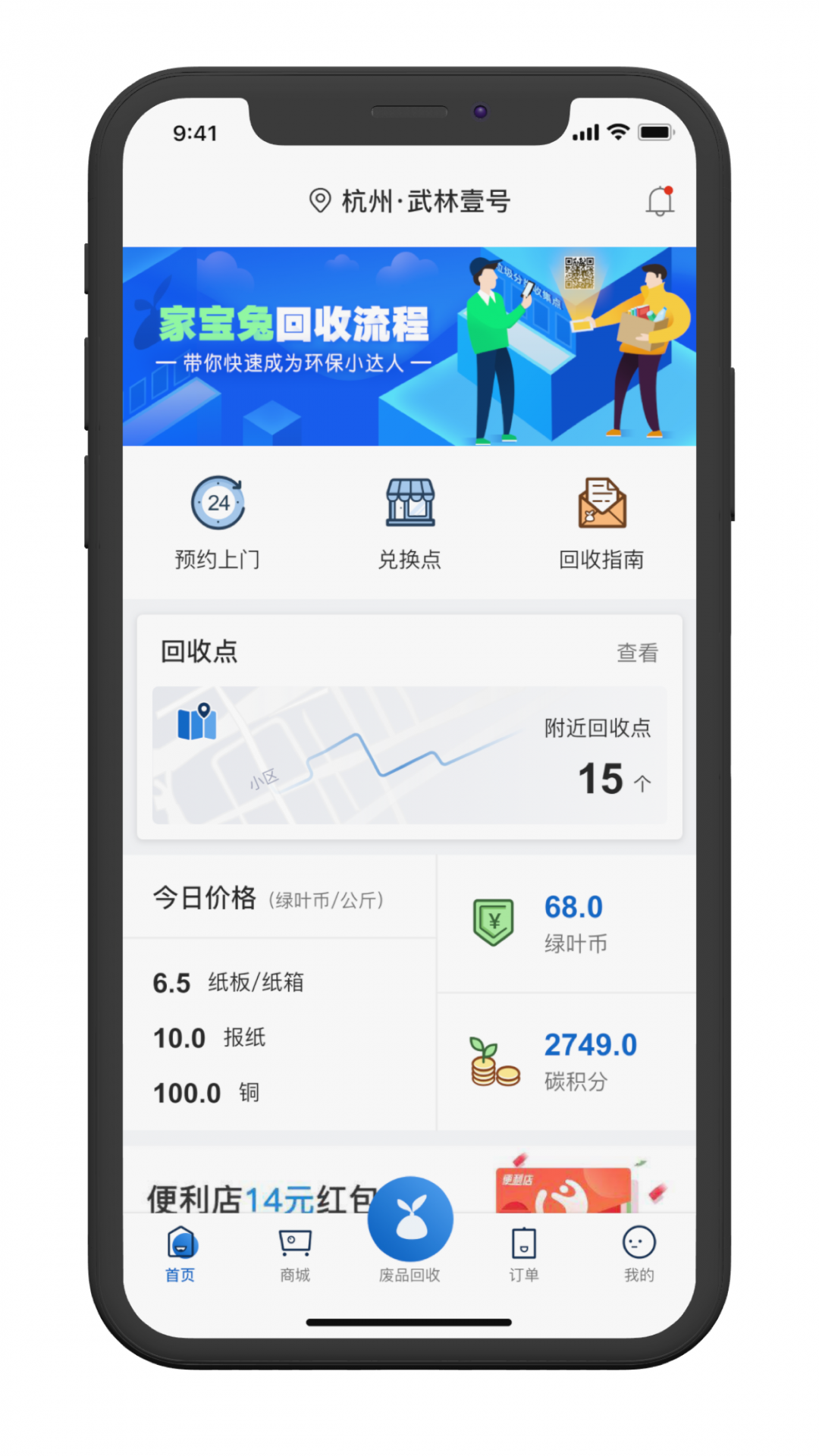Image resolution: width=819 pixels, height=1456 pixels.
Task: Switch to the 商城 tab
Action: click(295, 1254)
